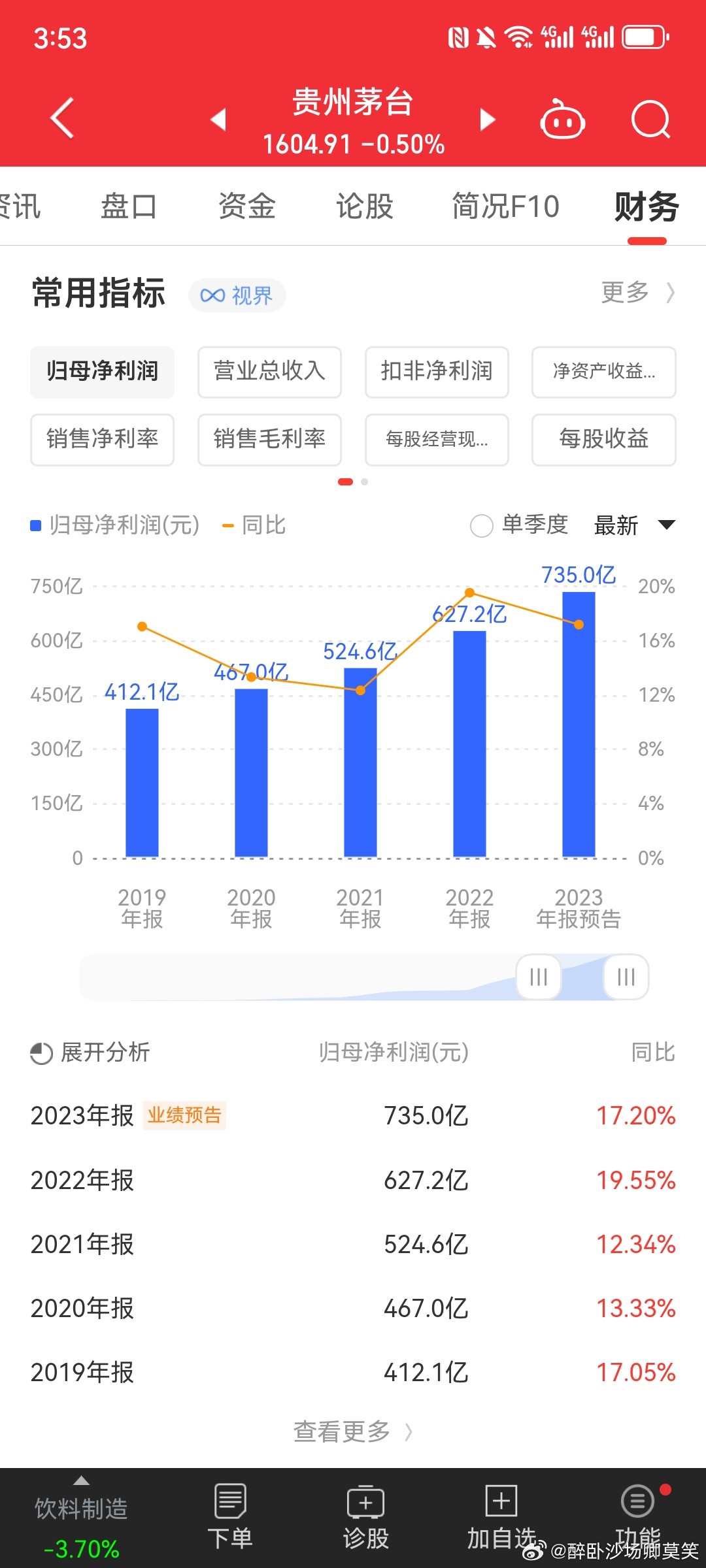Select the 每股收益 indicator chip

pos(603,439)
